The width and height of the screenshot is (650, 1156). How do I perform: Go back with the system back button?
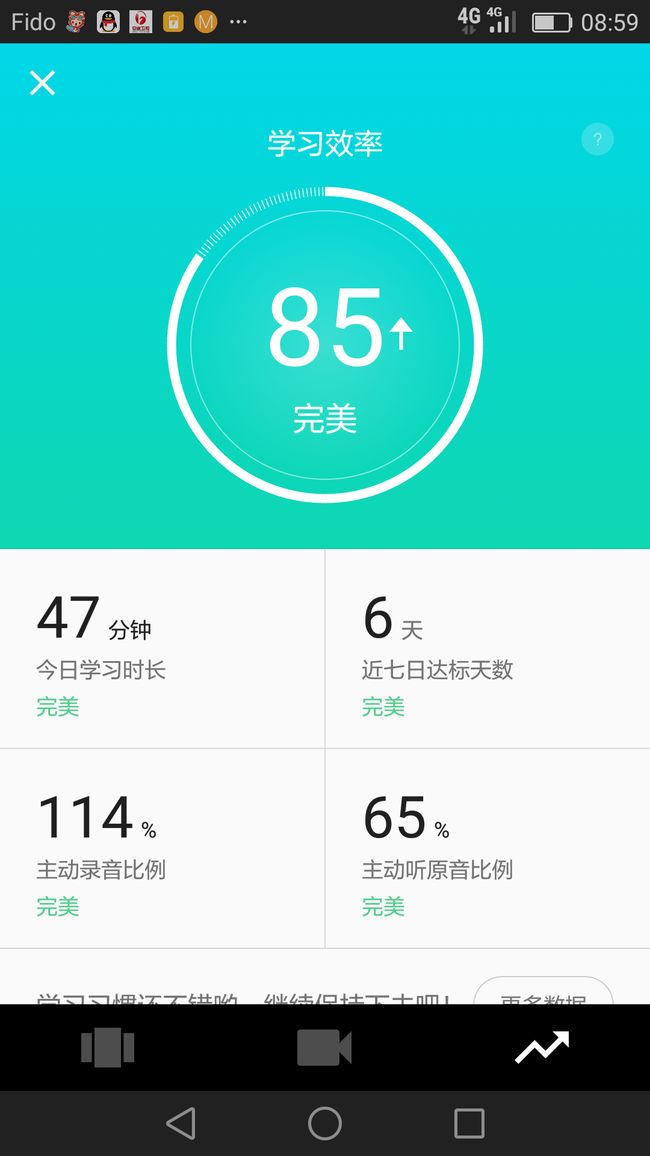pos(181,1124)
